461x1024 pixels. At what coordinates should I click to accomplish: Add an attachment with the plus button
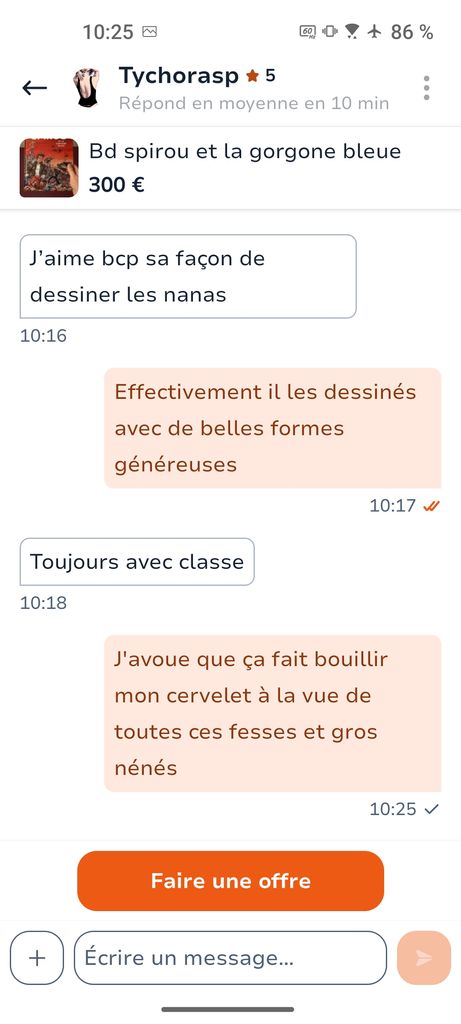click(x=37, y=957)
